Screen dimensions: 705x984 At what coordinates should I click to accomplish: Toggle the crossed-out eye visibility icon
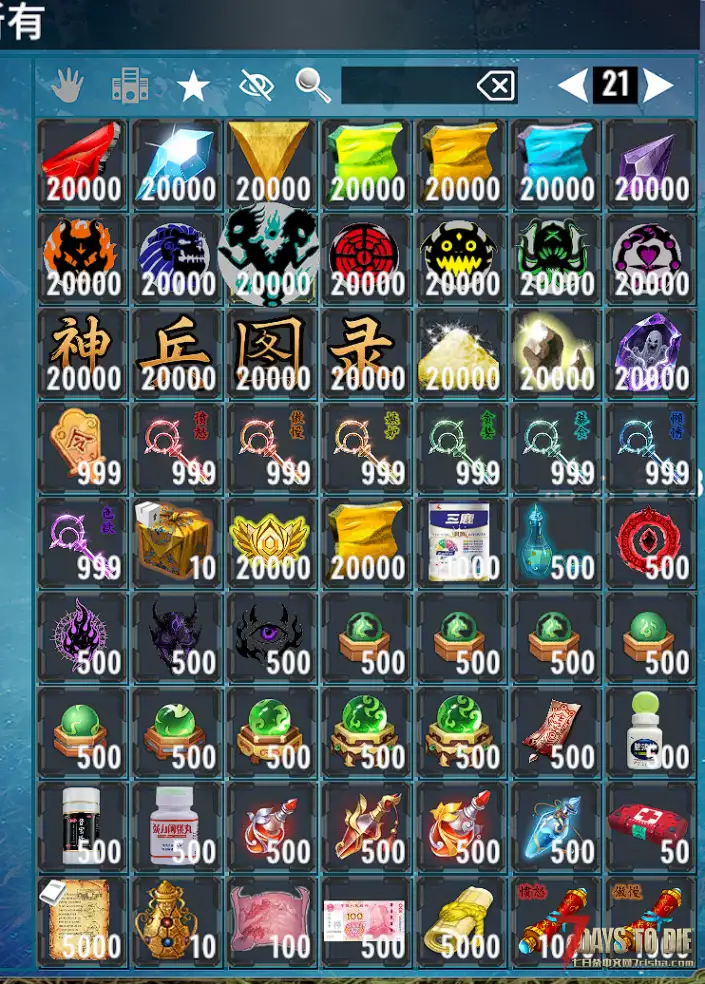pyautogui.click(x=257, y=86)
